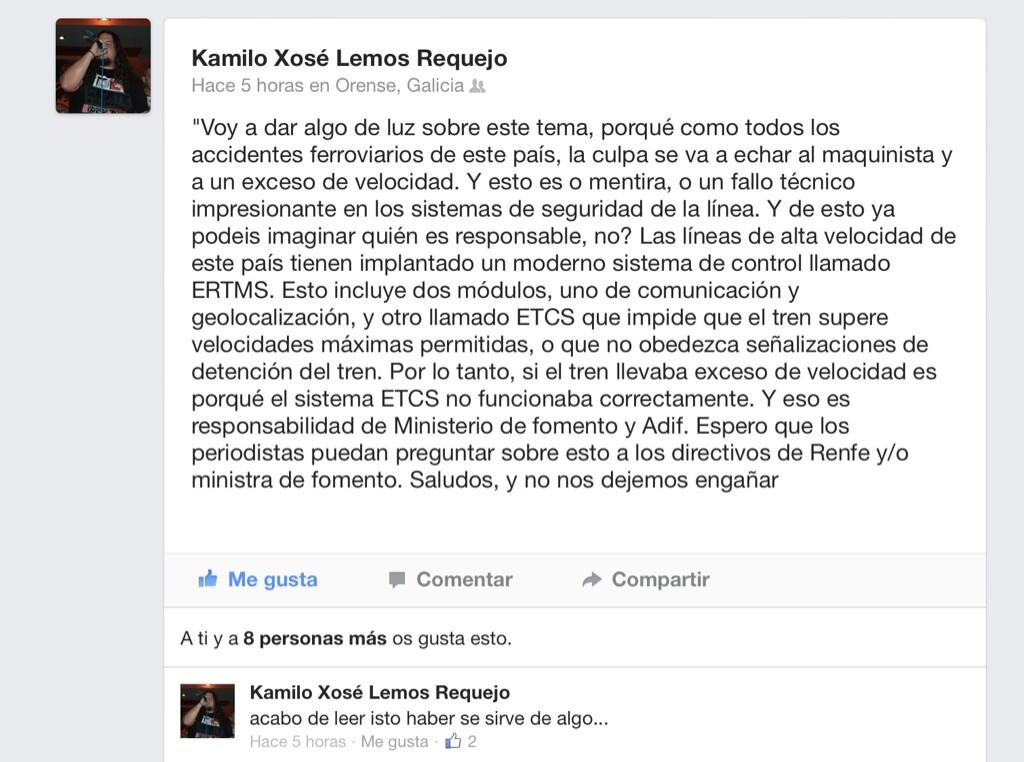The height and width of the screenshot is (762, 1024).
Task: Open the commenter's avatar picture
Action: [207, 711]
